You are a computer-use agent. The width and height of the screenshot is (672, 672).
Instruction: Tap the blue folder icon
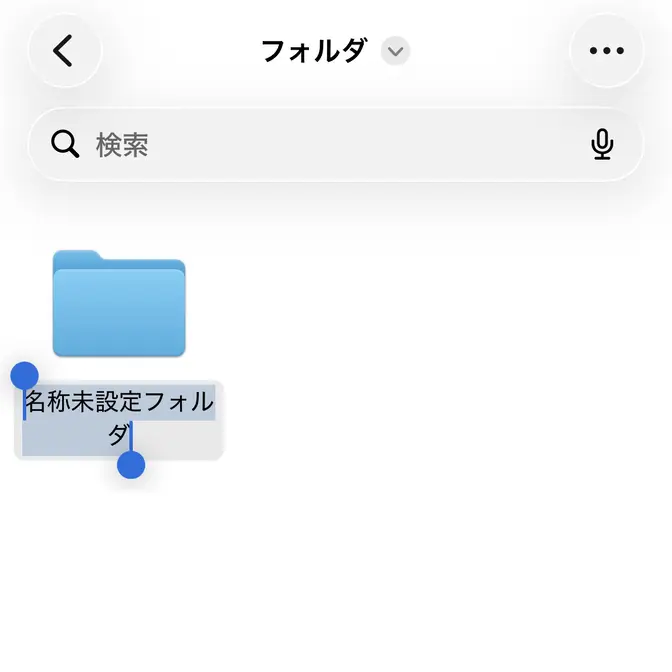click(x=119, y=304)
